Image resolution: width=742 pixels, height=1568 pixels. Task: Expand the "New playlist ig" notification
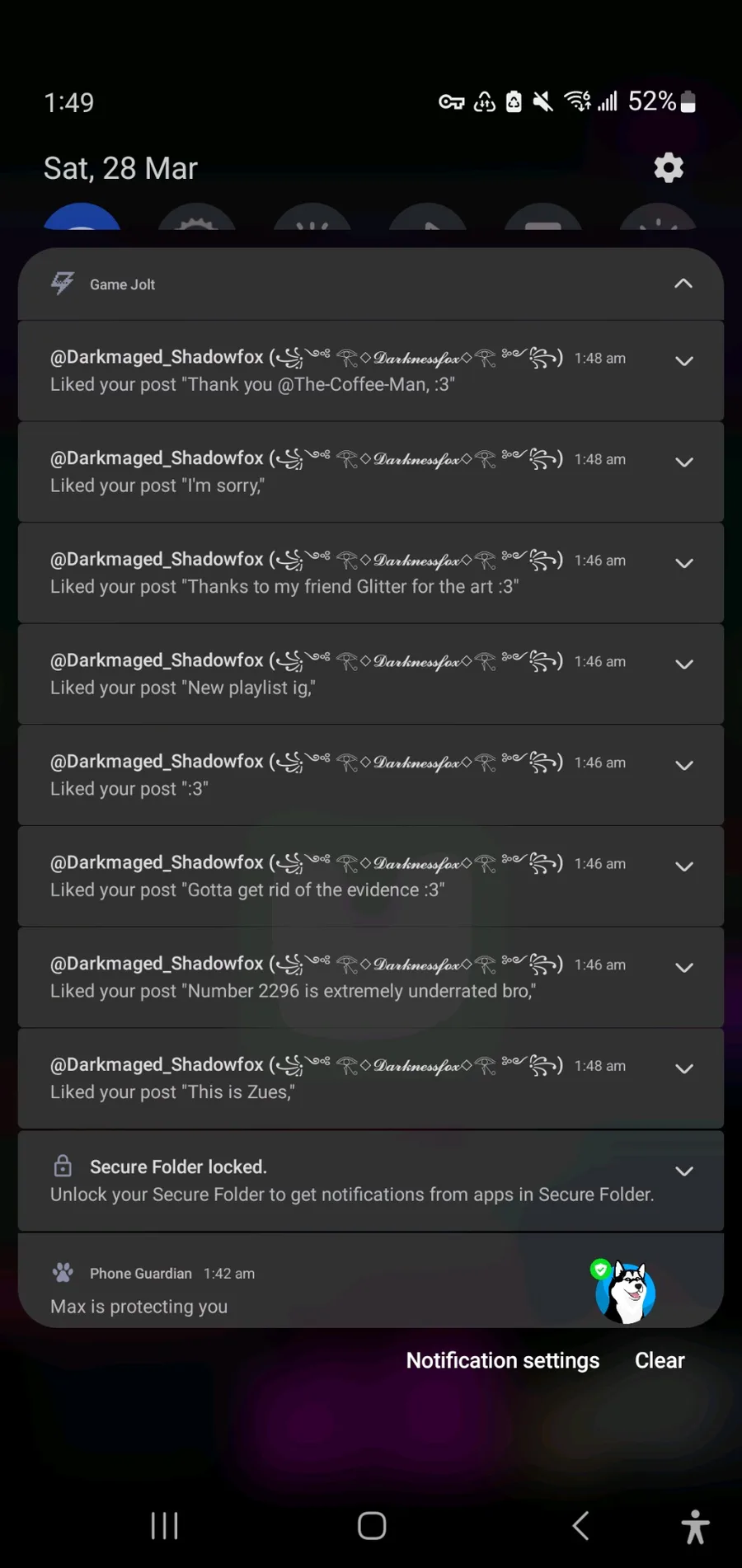683,664
